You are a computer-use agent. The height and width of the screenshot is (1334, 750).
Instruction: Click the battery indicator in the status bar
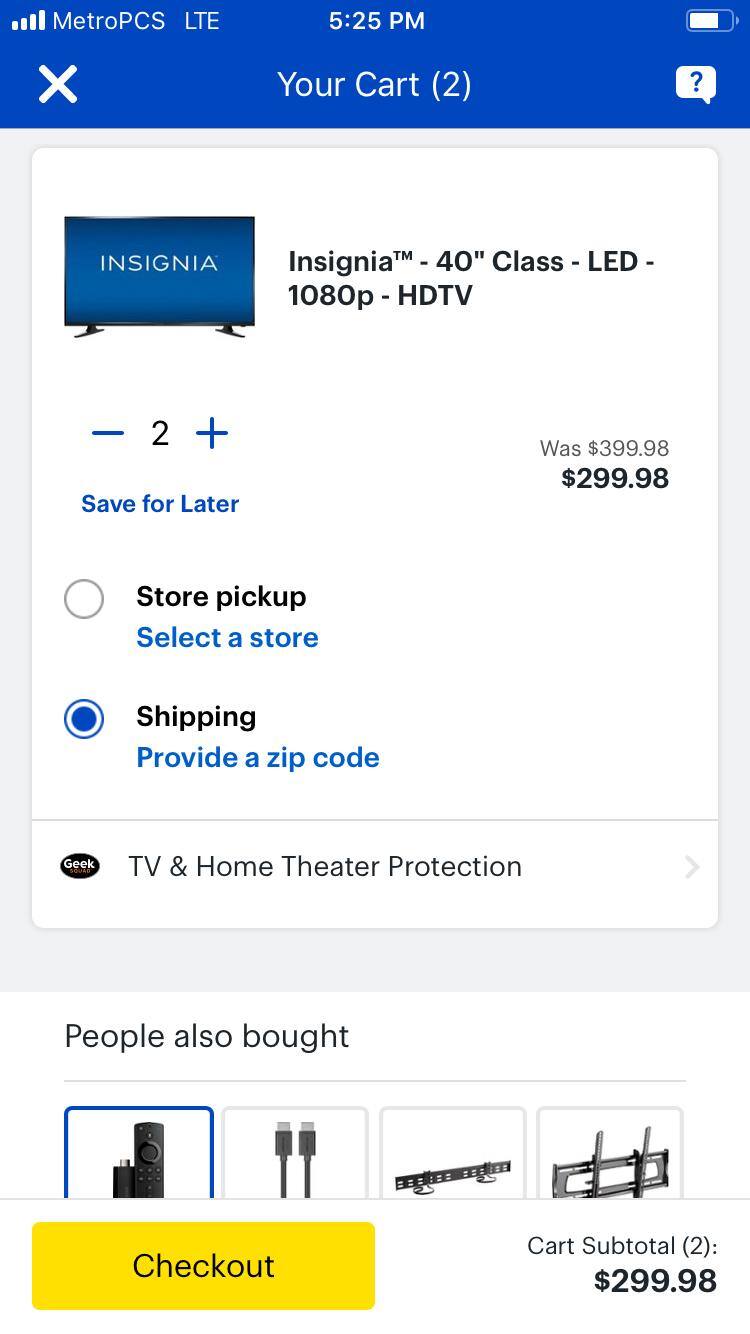(x=712, y=20)
